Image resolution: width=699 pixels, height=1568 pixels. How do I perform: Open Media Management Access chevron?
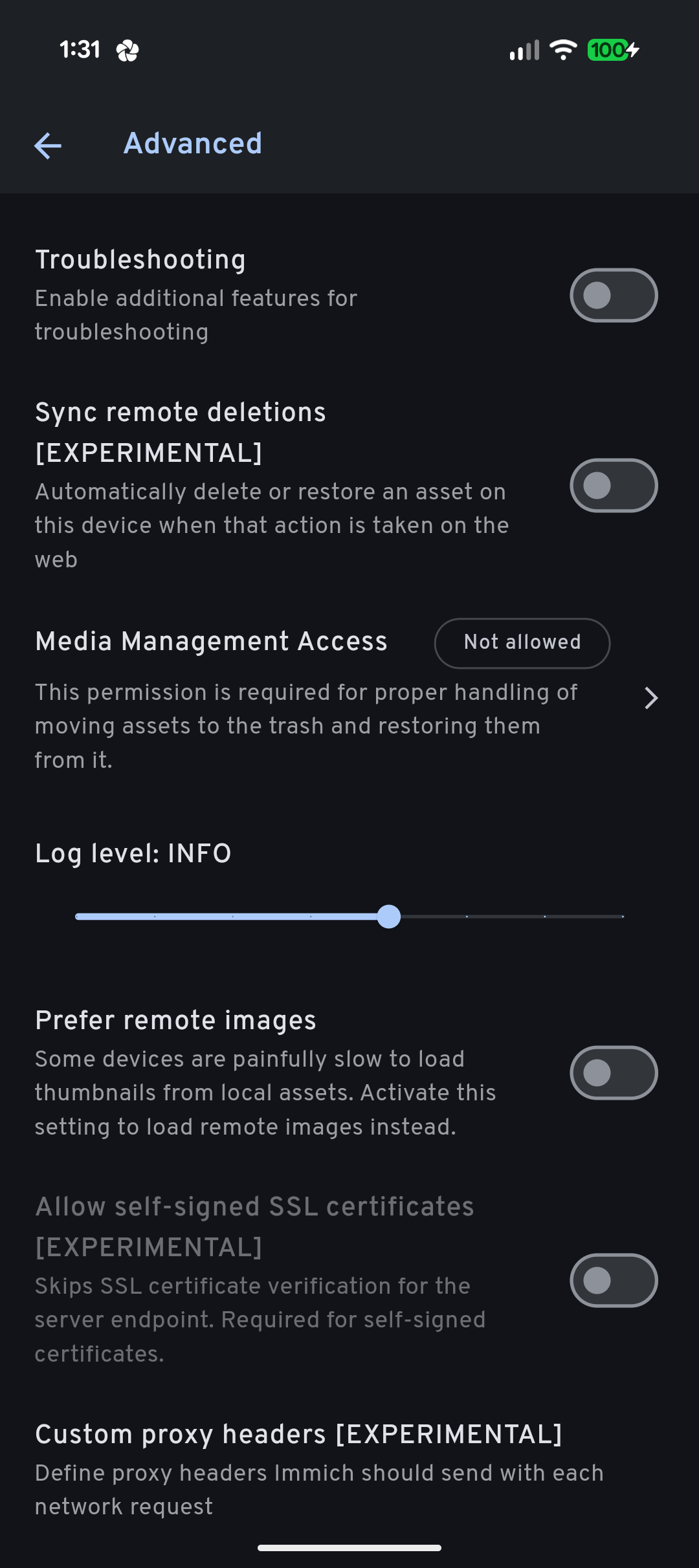pyautogui.click(x=651, y=699)
